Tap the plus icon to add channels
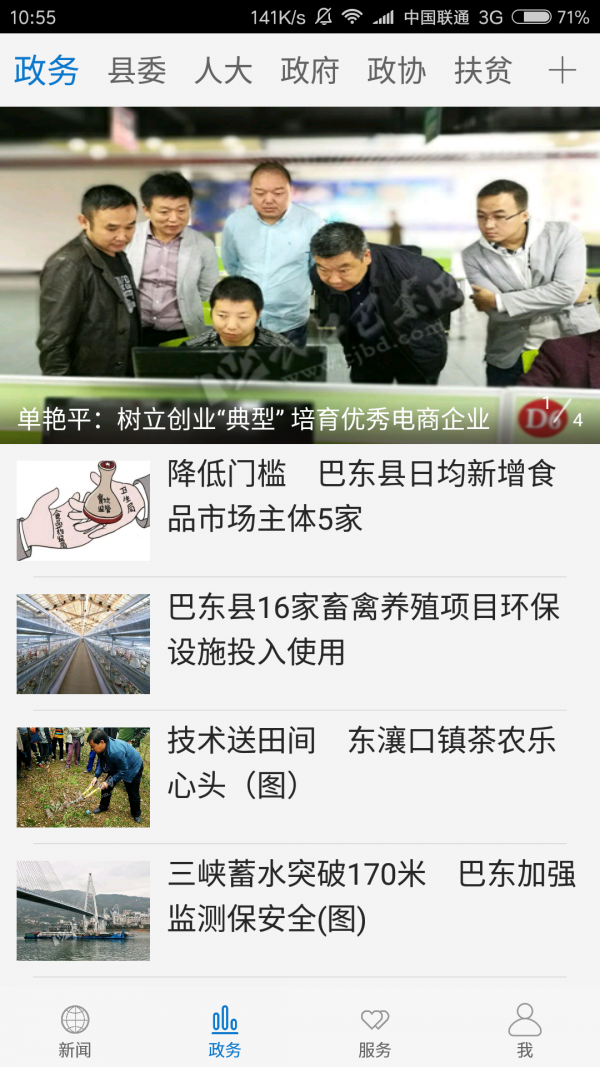The image size is (600, 1067). click(x=562, y=71)
